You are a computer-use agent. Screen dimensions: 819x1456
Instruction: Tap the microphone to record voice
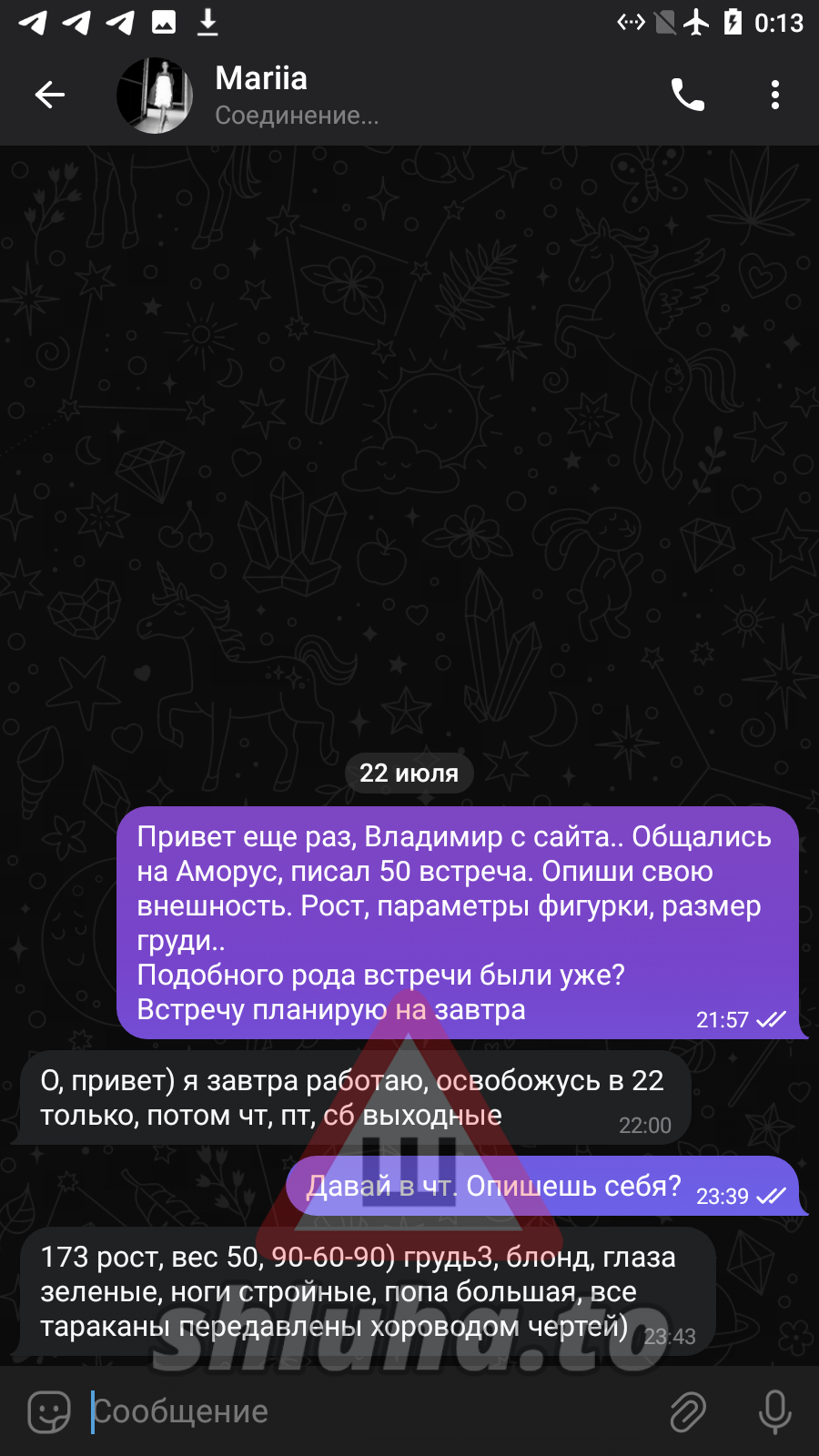click(774, 1411)
